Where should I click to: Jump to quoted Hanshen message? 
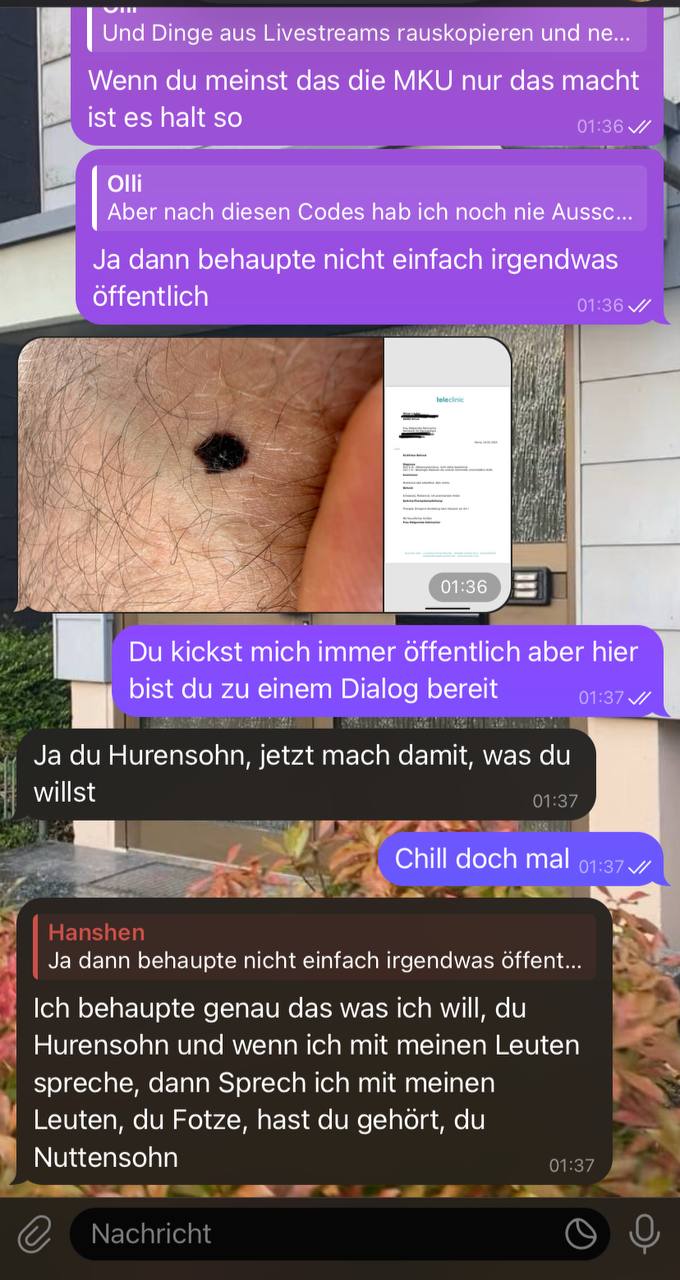(315, 947)
